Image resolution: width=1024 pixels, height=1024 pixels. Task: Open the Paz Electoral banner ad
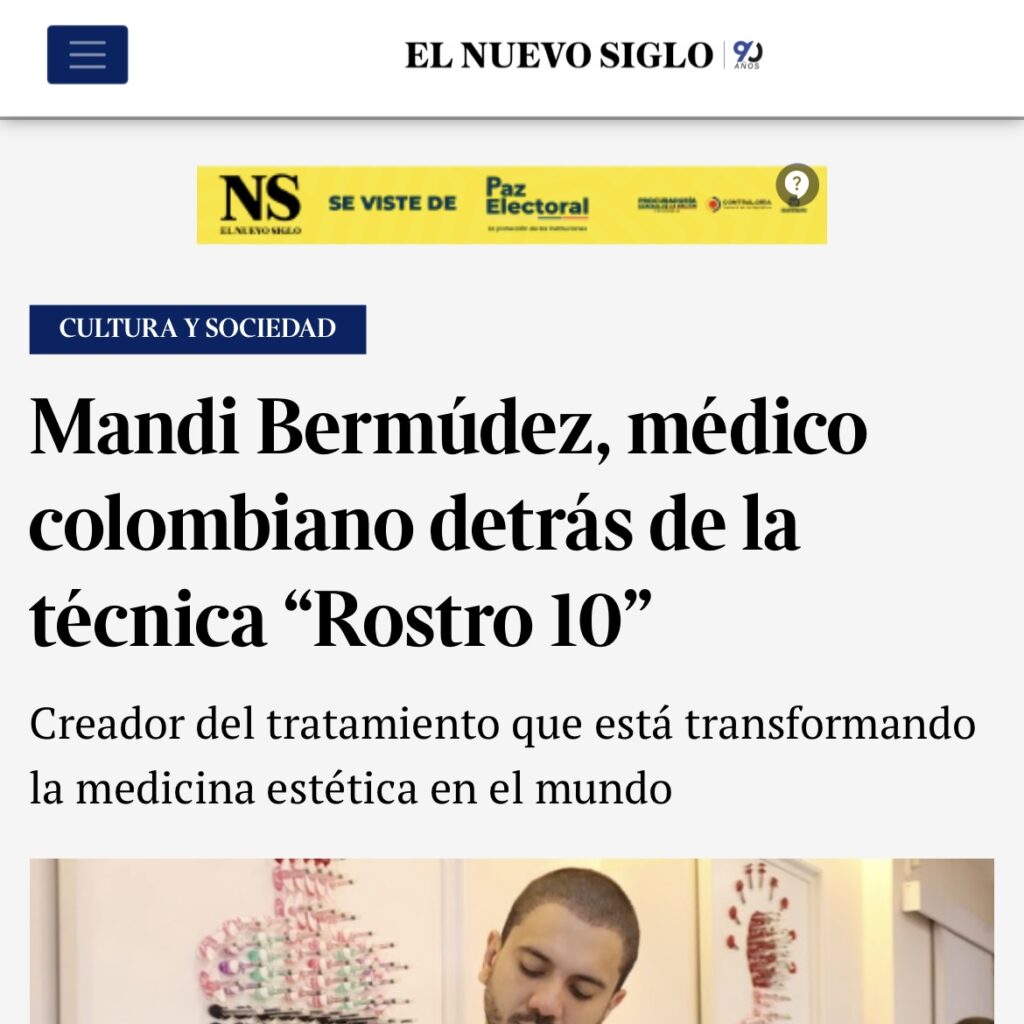511,205
